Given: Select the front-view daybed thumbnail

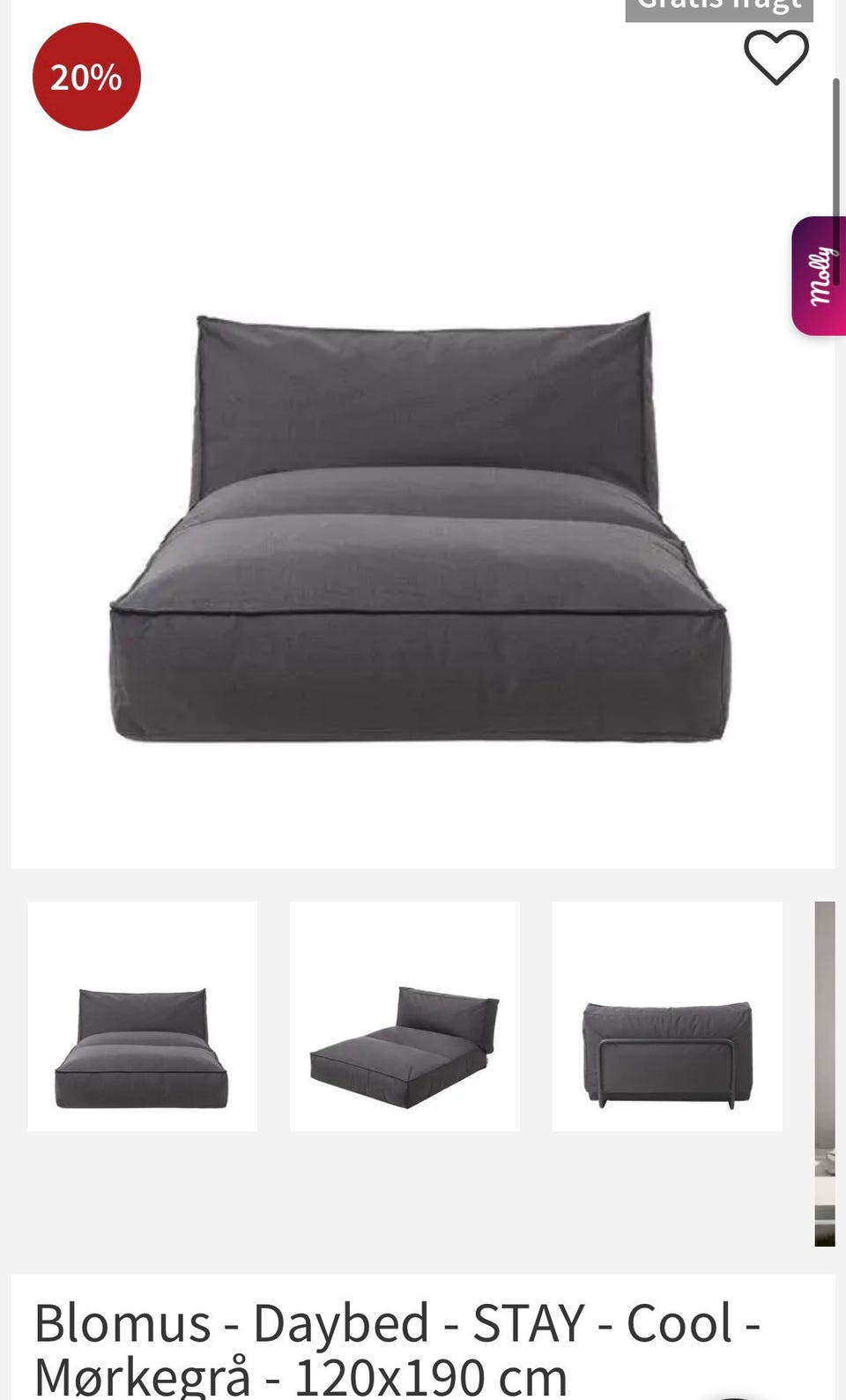Looking at the screenshot, I should pyautogui.click(x=142, y=1016).
